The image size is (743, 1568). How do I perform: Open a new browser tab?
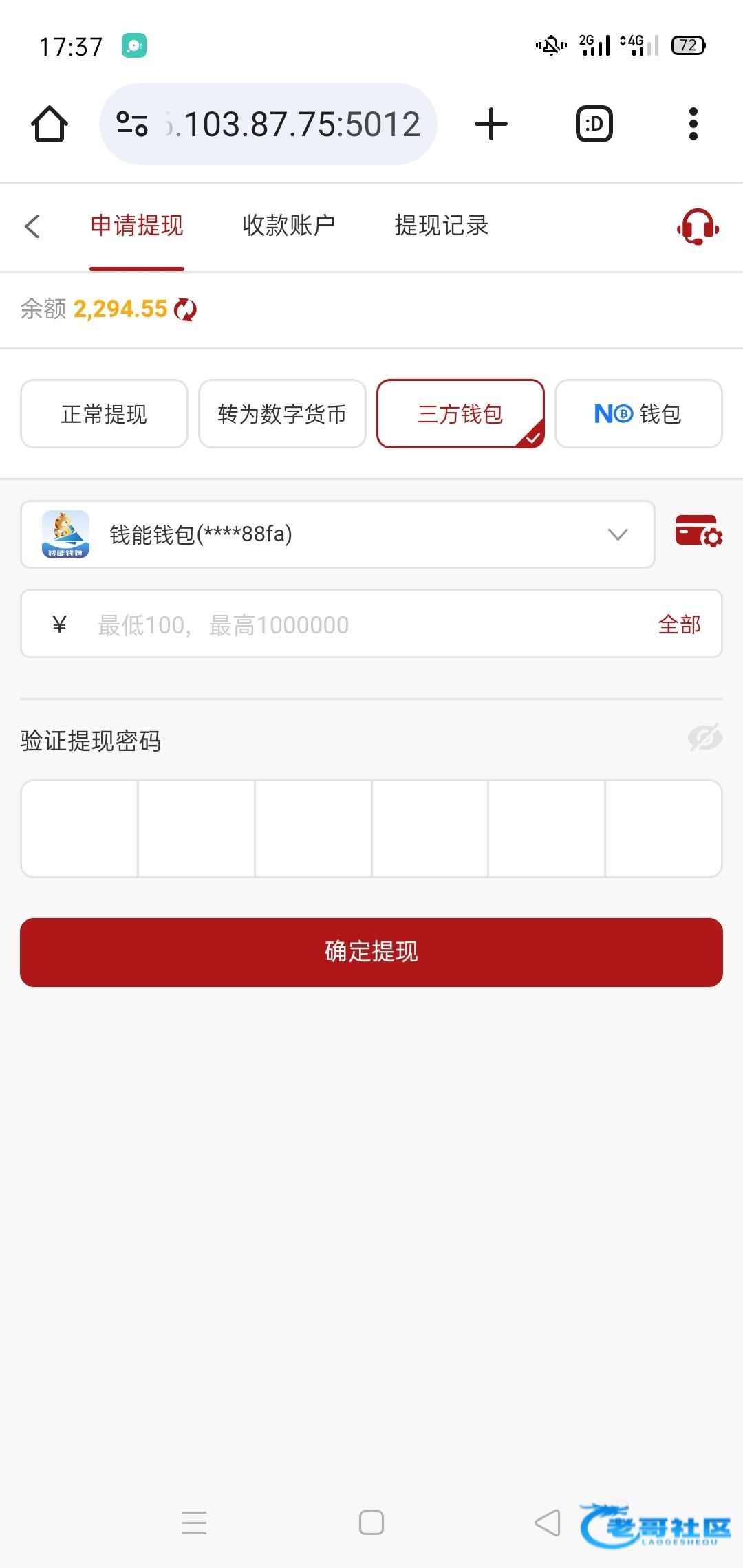tap(491, 124)
